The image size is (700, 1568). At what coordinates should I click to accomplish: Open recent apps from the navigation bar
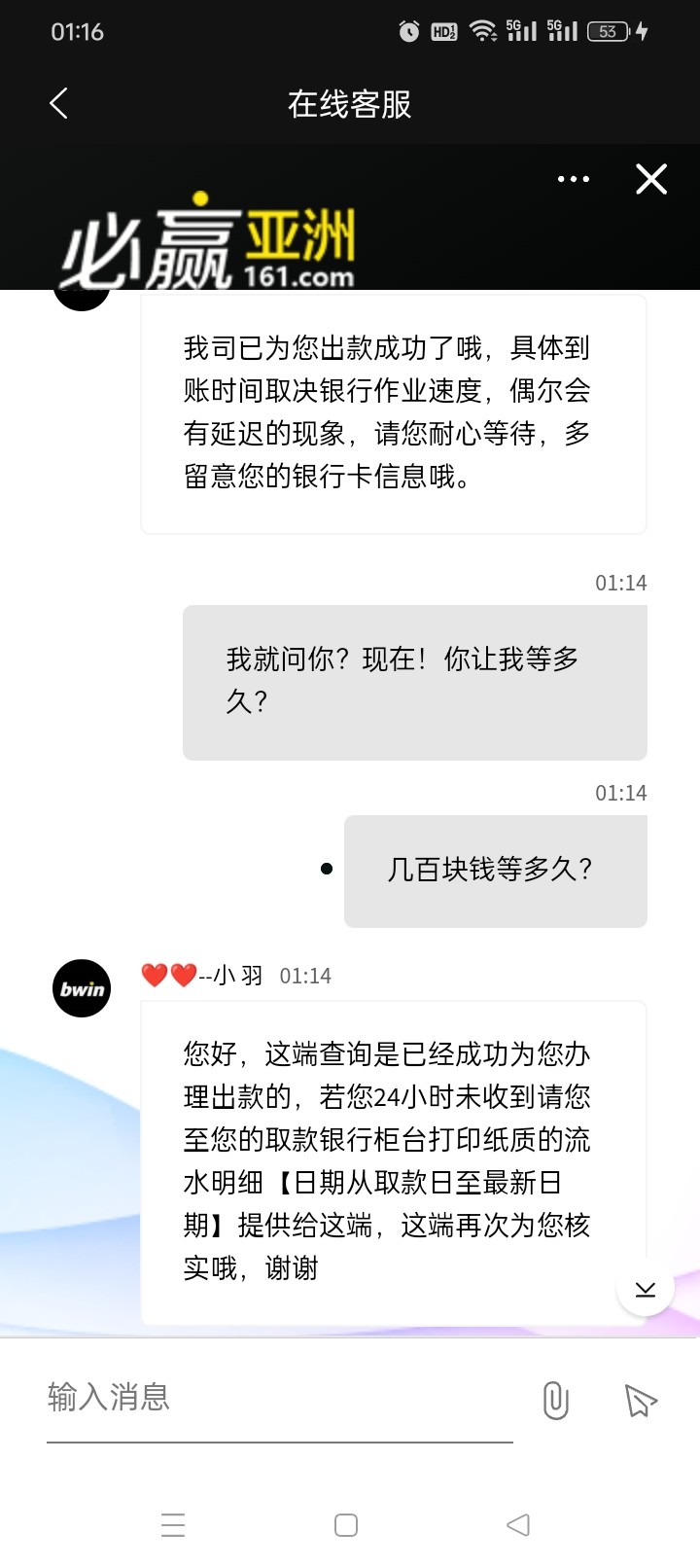(173, 1524)
